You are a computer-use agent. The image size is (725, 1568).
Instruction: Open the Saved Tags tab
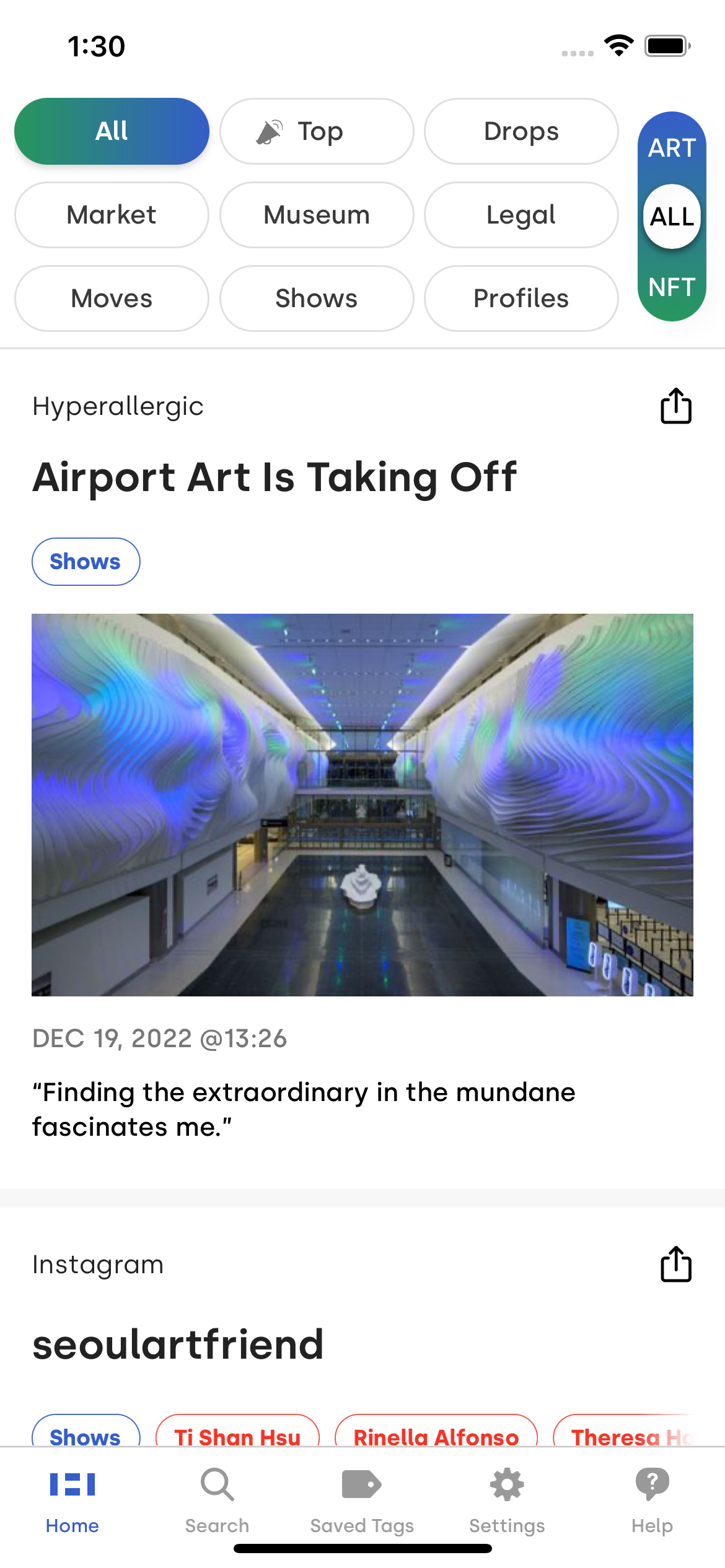tap(362, 1499)
